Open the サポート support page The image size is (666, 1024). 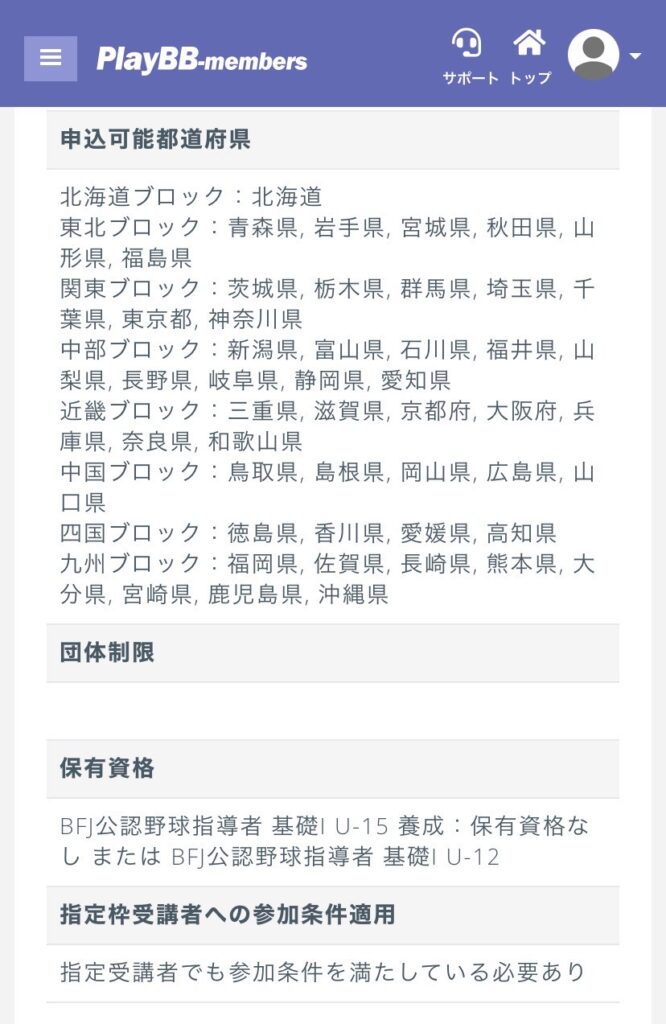468,56
